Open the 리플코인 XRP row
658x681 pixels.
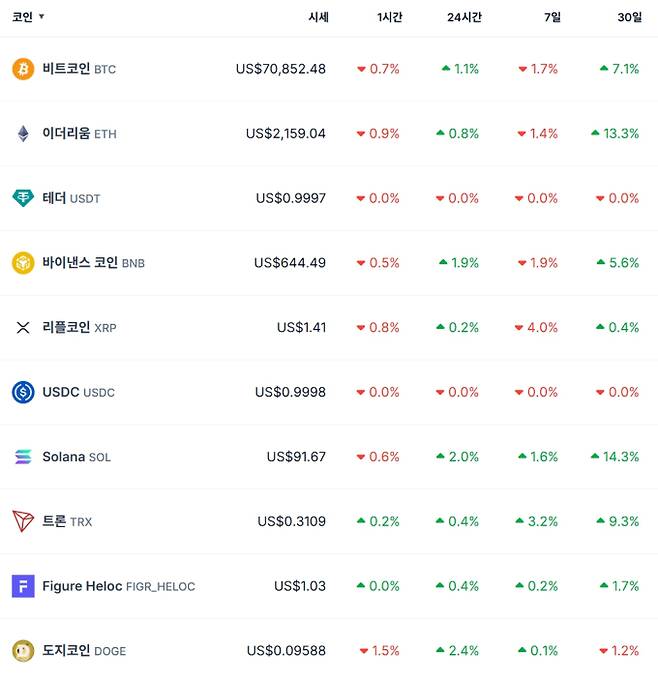pyautogui.click(x=79, y=327)
